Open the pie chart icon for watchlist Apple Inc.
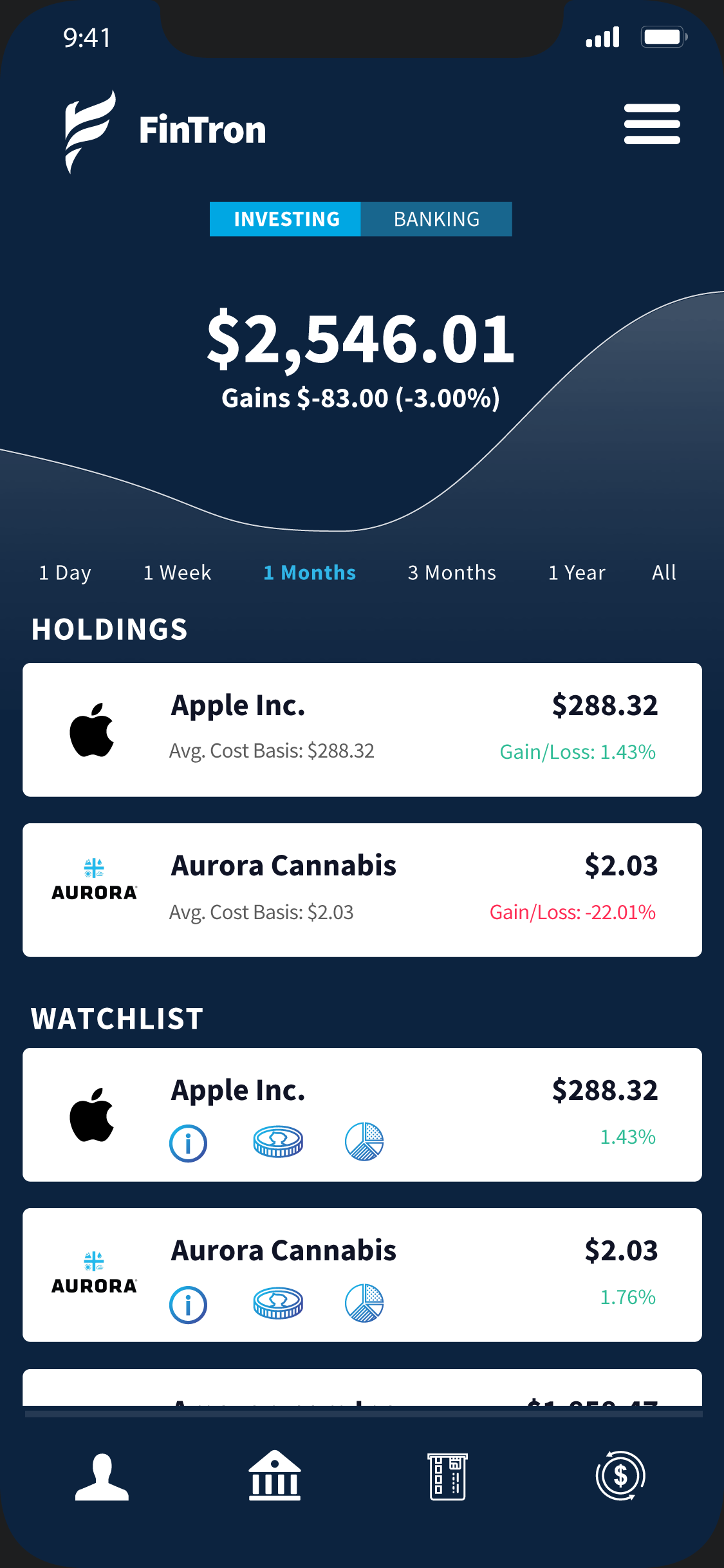724x1568 pixels. 364,1142
